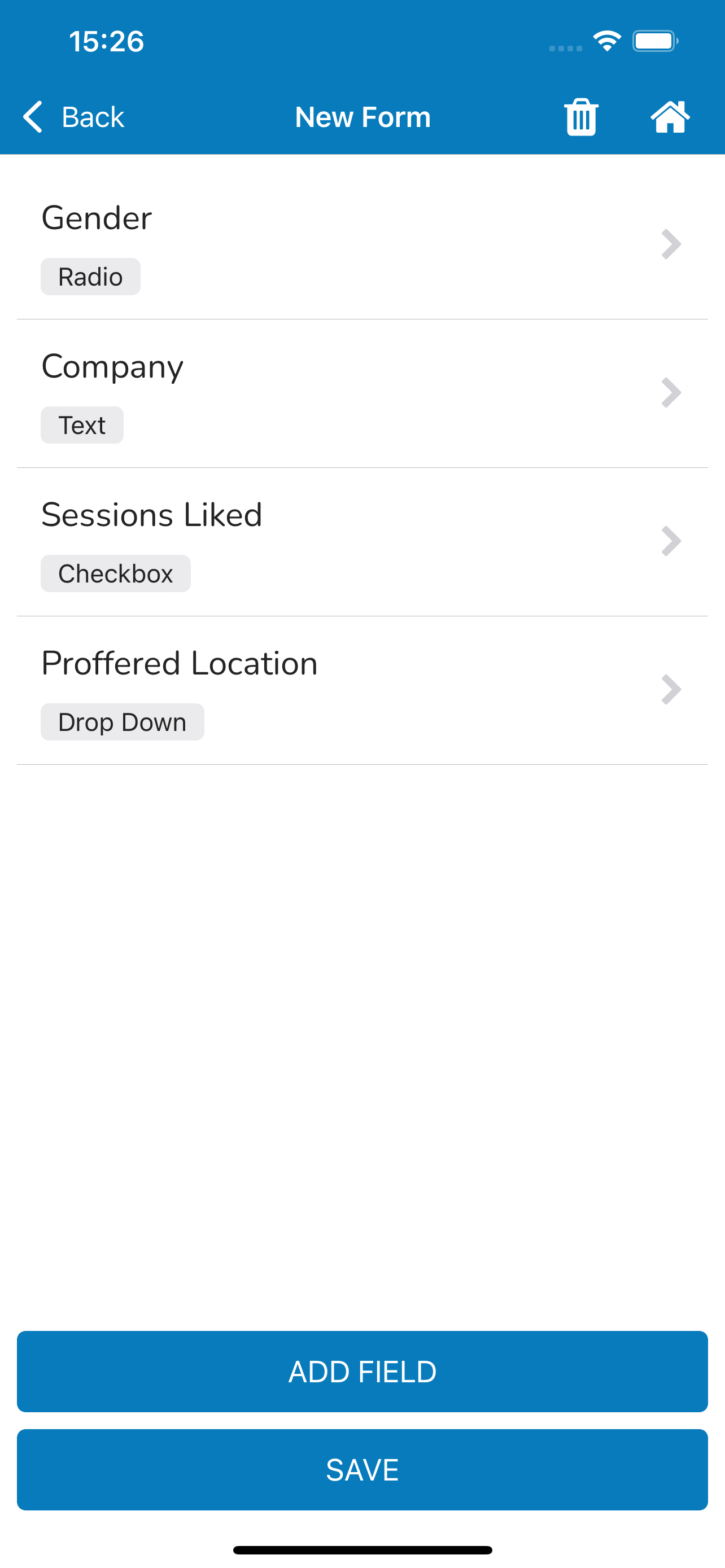Edit the Company text field row
Viewport: 725px width, 1568px height.
(x=362, y=394)
